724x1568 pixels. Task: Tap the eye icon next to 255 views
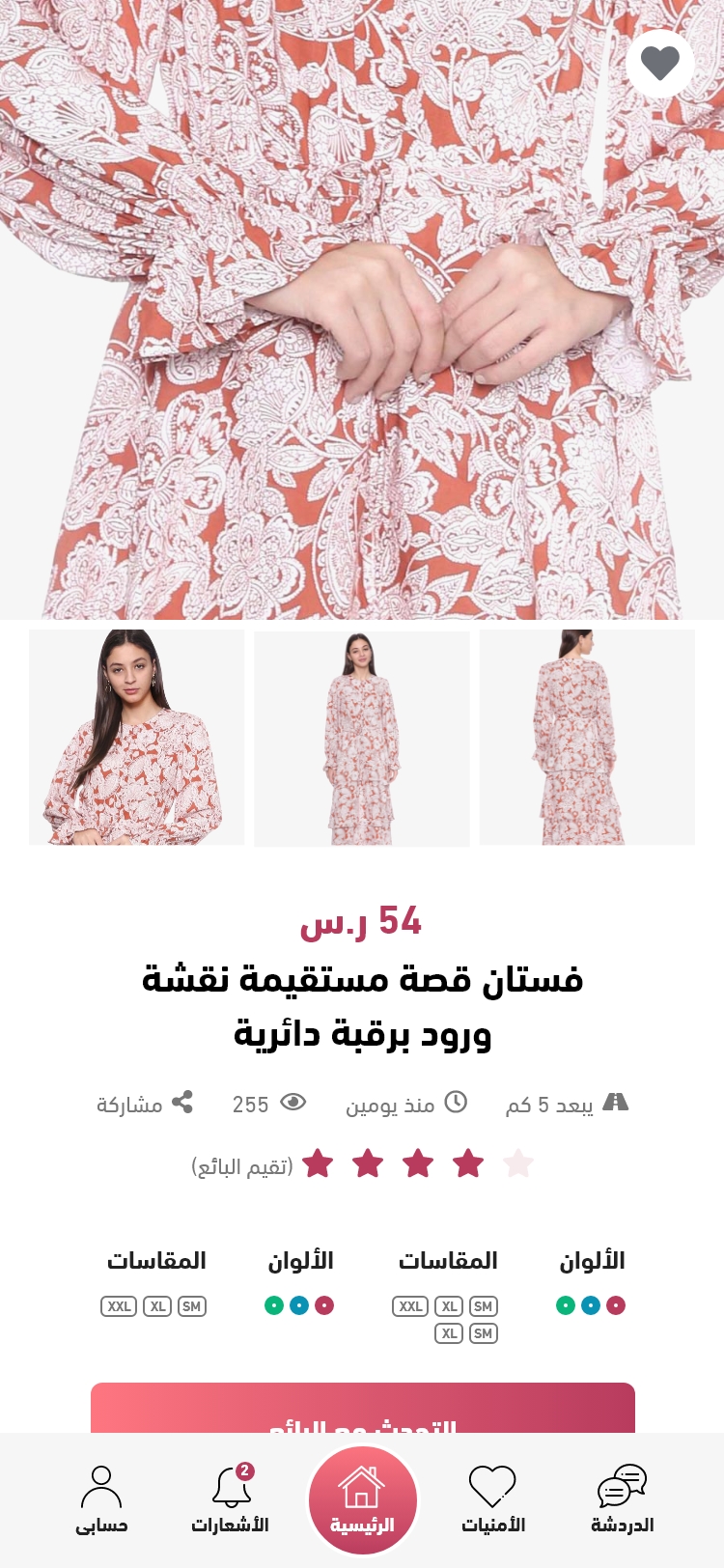292,1103
